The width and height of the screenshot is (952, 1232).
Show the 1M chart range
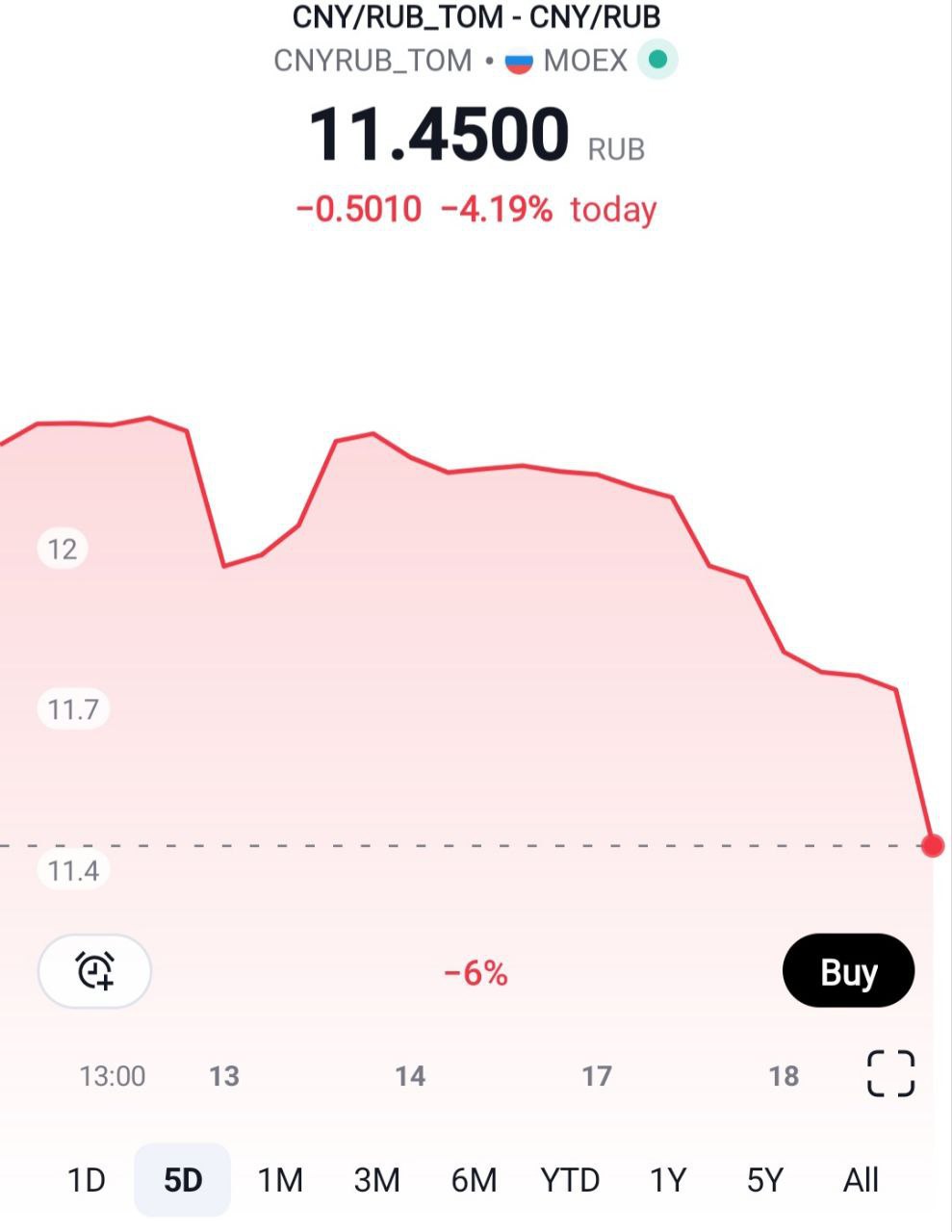click(x=280, y=1180)
